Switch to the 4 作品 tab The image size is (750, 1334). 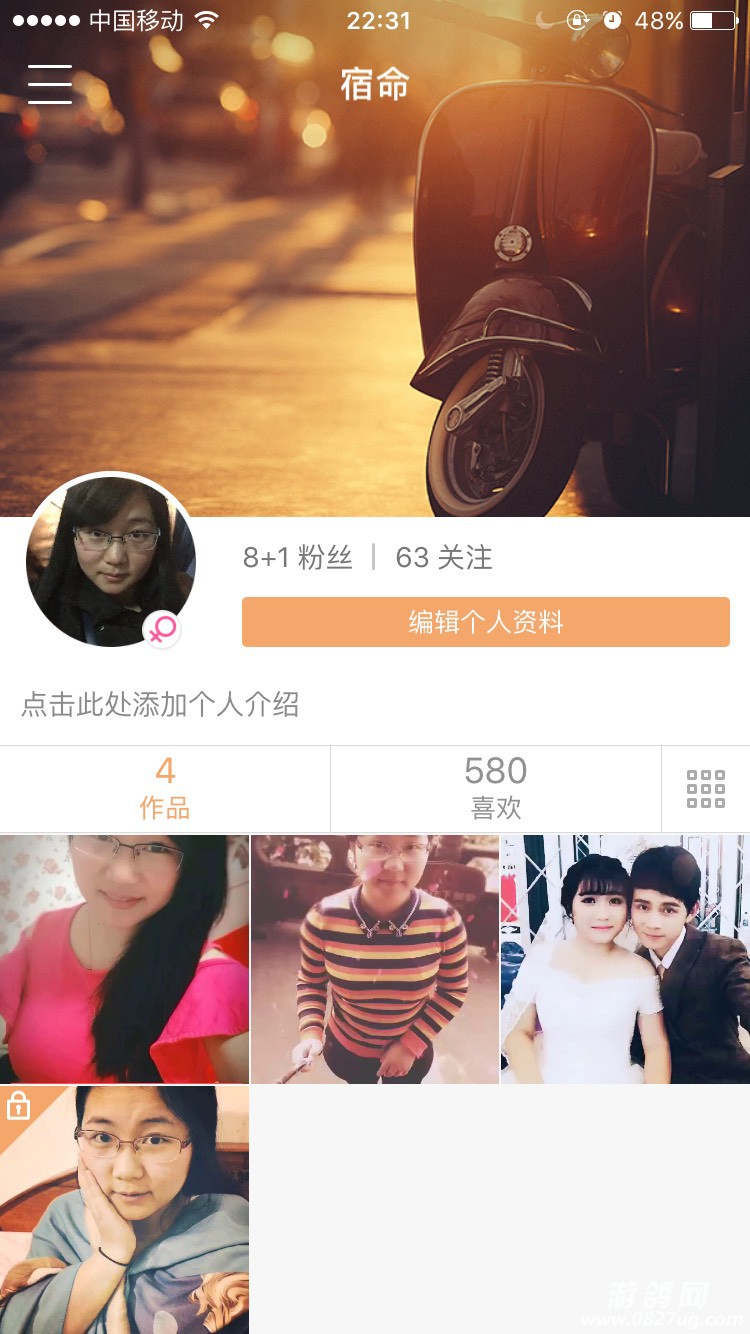165,788
